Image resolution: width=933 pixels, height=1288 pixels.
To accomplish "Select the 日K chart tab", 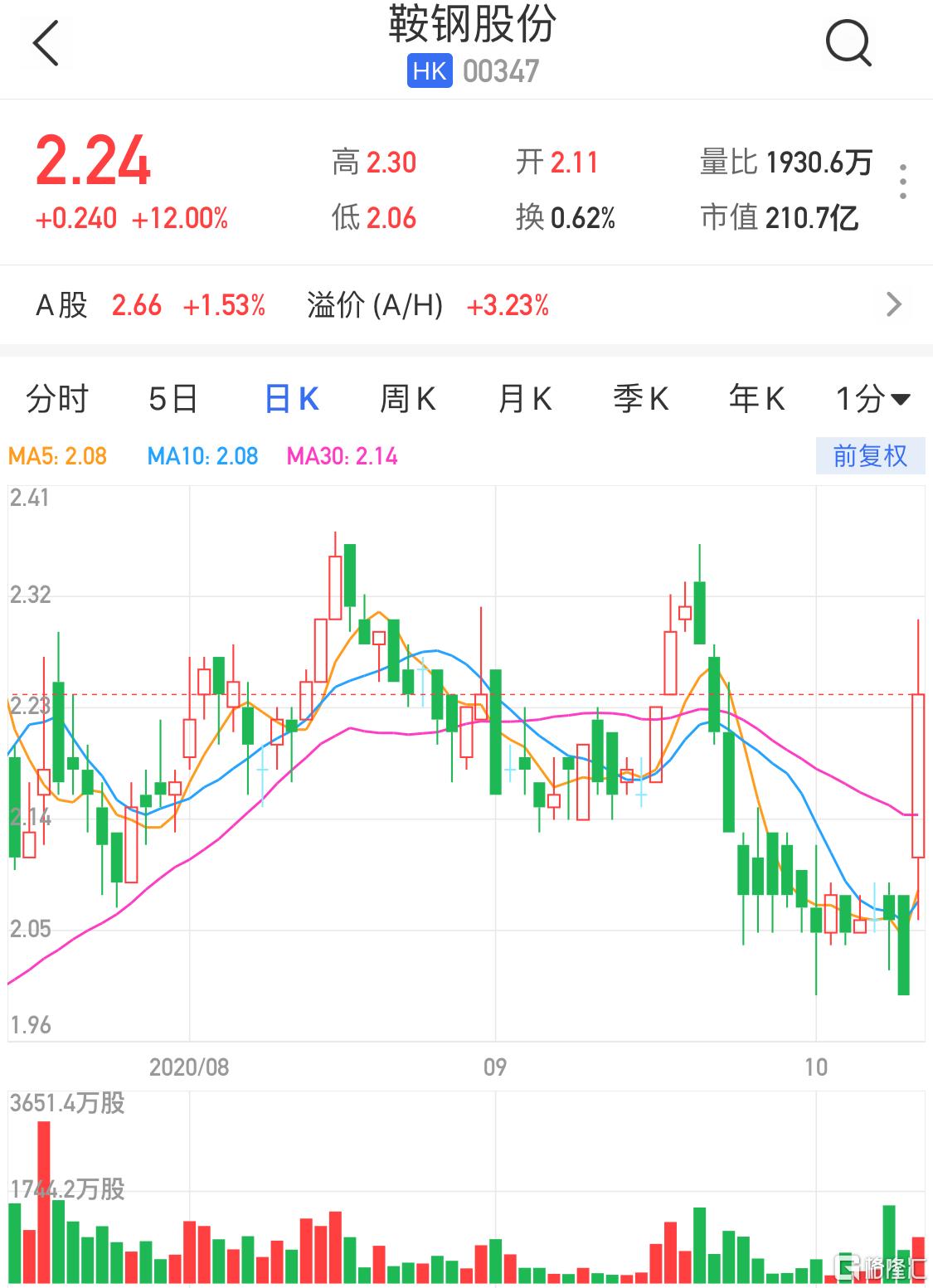I will [x=291, y=400].
